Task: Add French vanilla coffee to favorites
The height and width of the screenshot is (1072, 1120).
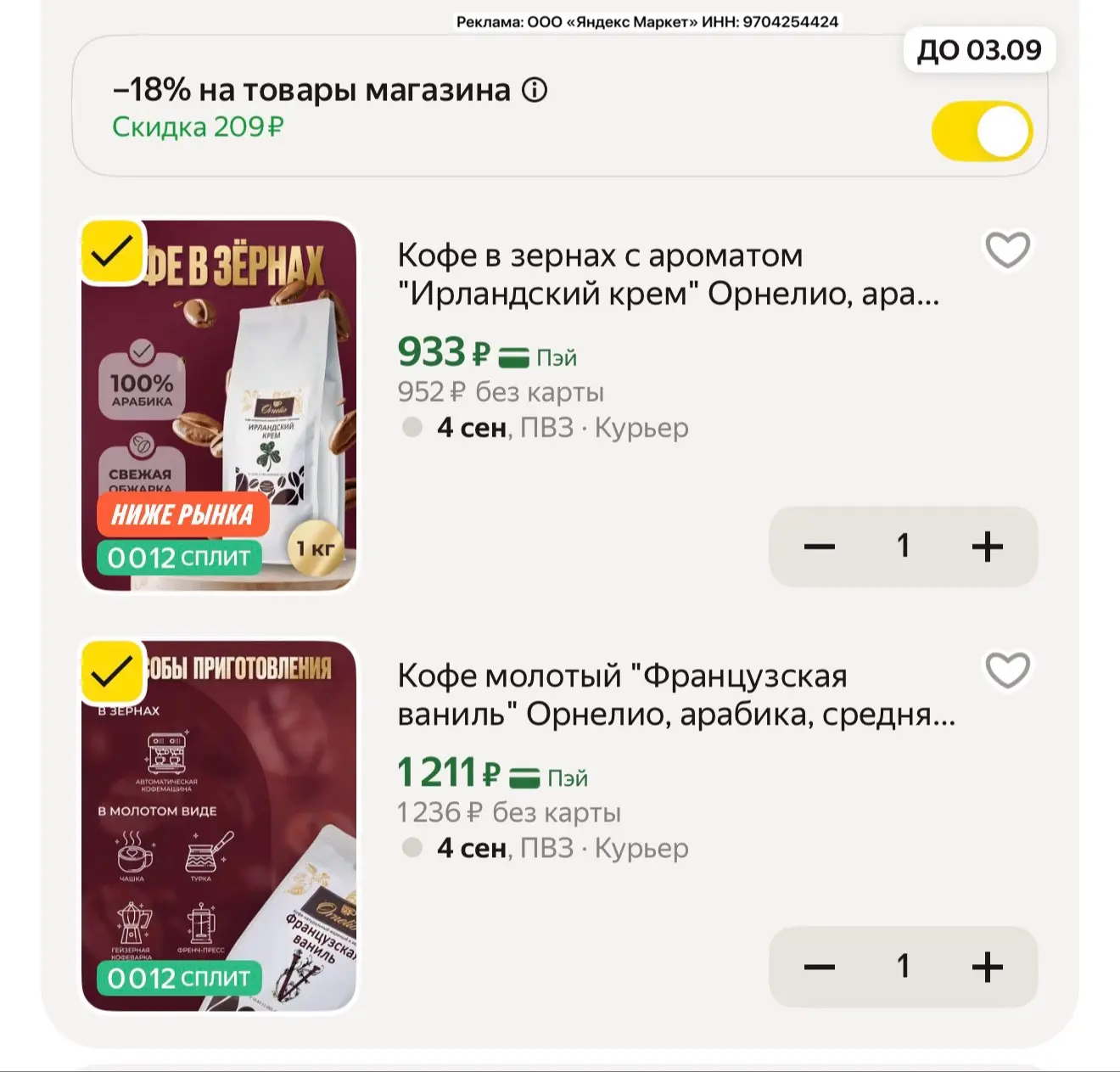Action: pyautogui.click(x=1007, y=671)
